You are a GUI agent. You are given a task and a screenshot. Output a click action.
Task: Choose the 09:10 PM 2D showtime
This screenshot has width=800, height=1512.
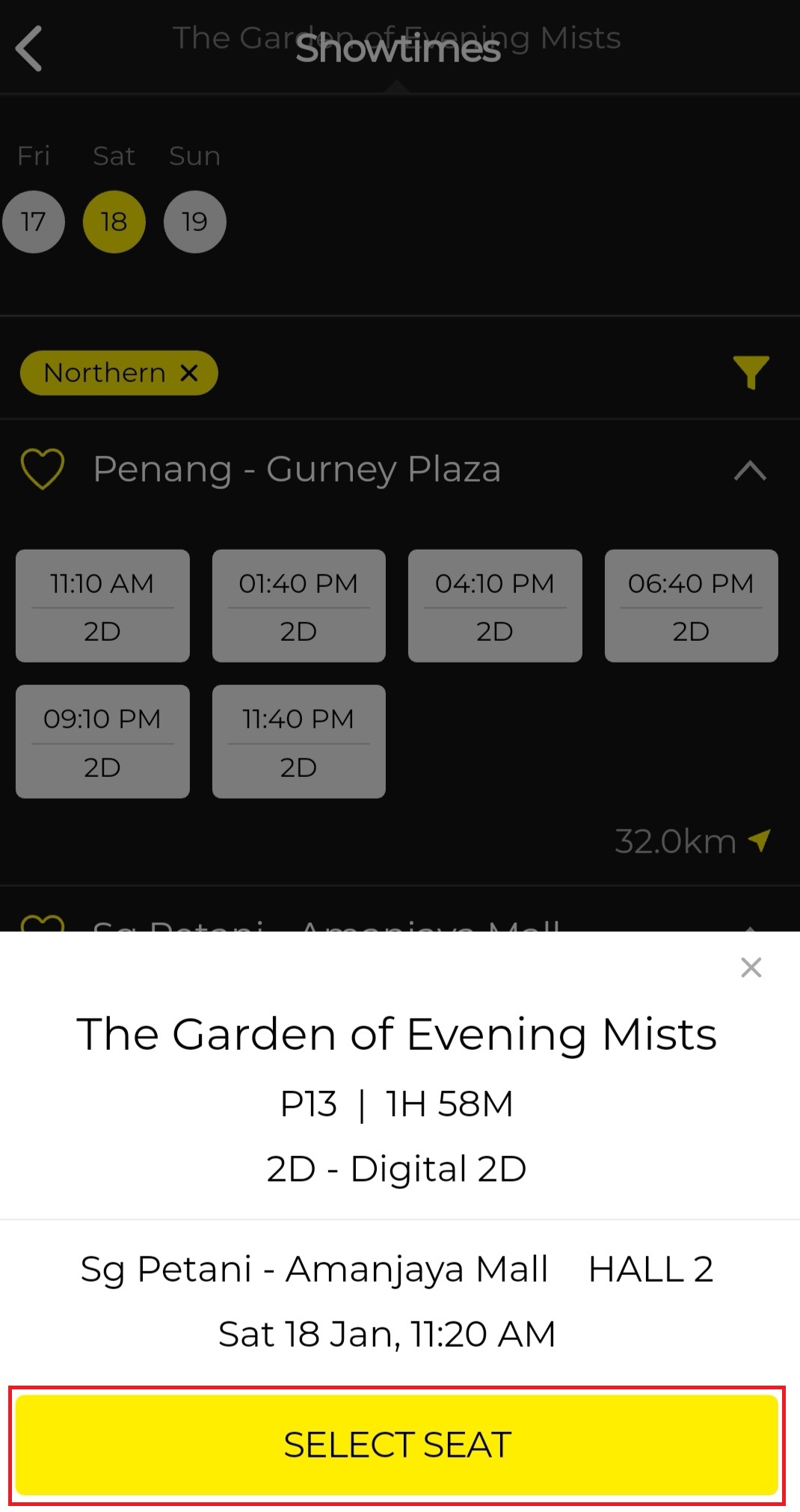click(102, 742)
